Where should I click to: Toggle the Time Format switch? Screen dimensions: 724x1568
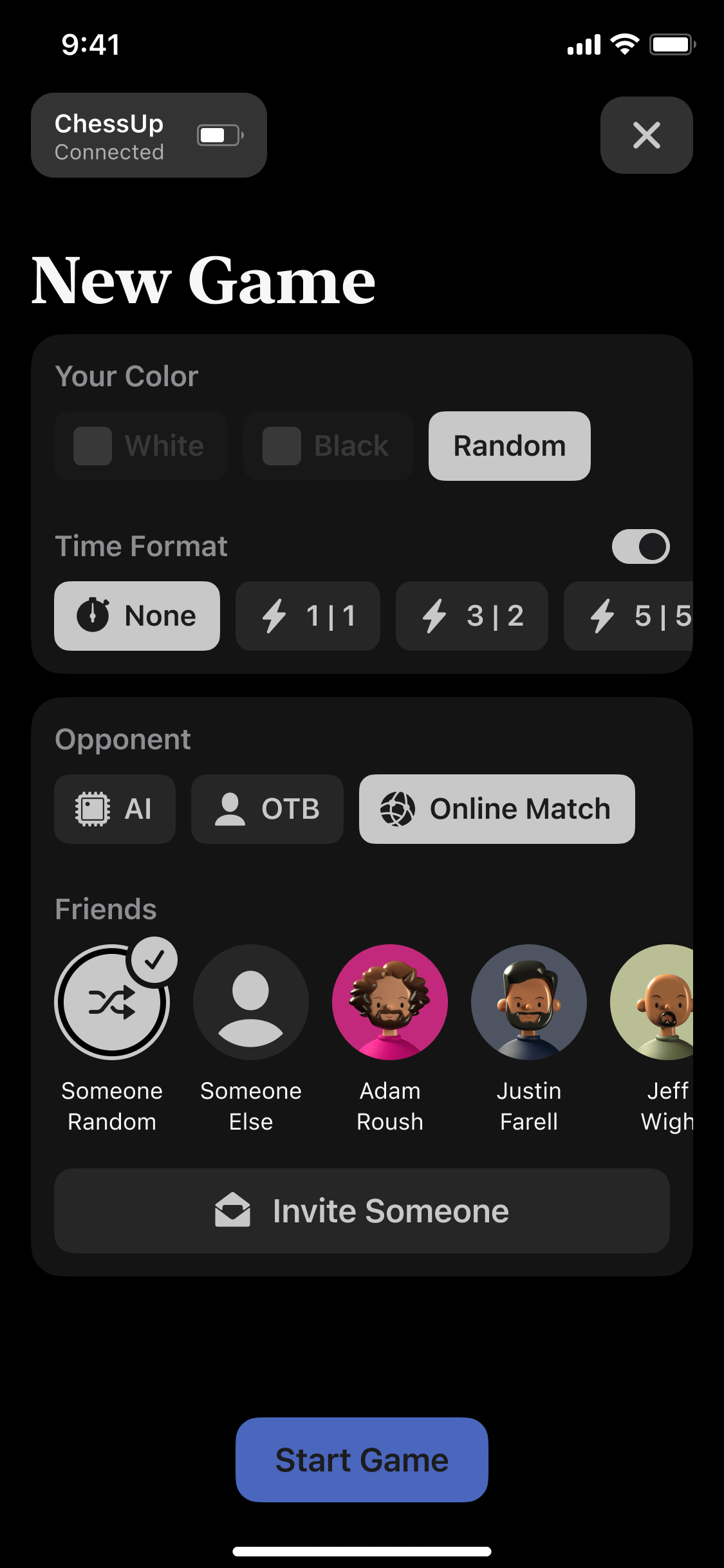point(641,546)
